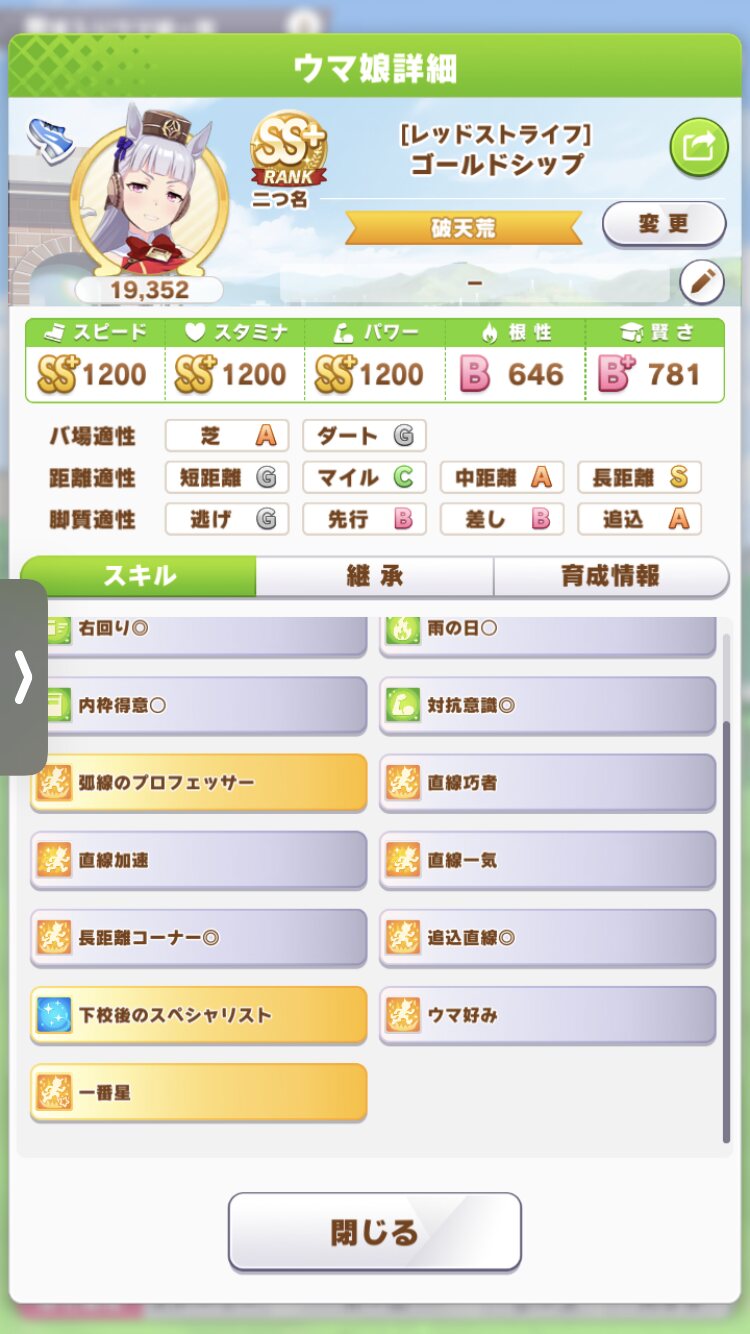Edit the memo with the pencil icon

coord(701,283)
